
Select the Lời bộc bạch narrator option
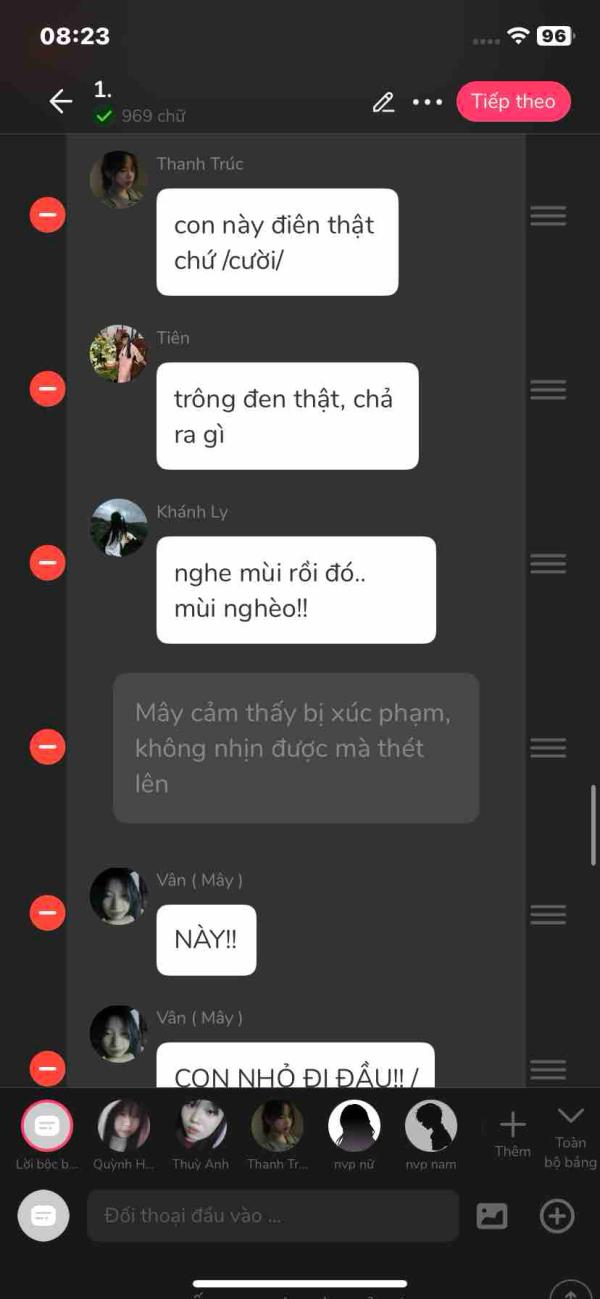46,1136
